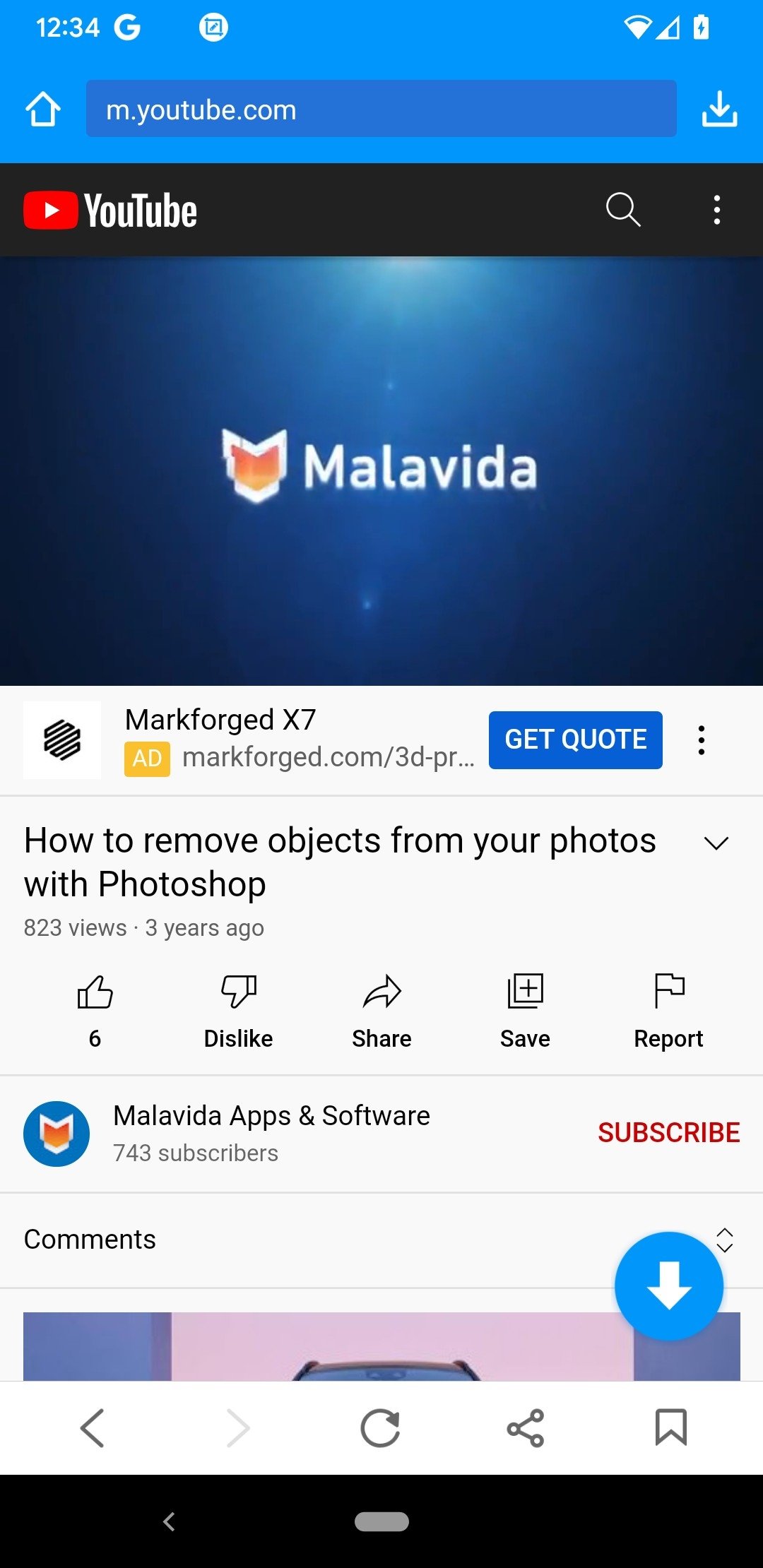The width and height of the screenshot is (763, 1568).
Task: Bookmark this page in browser
Action: click(x=670, y=1428)
